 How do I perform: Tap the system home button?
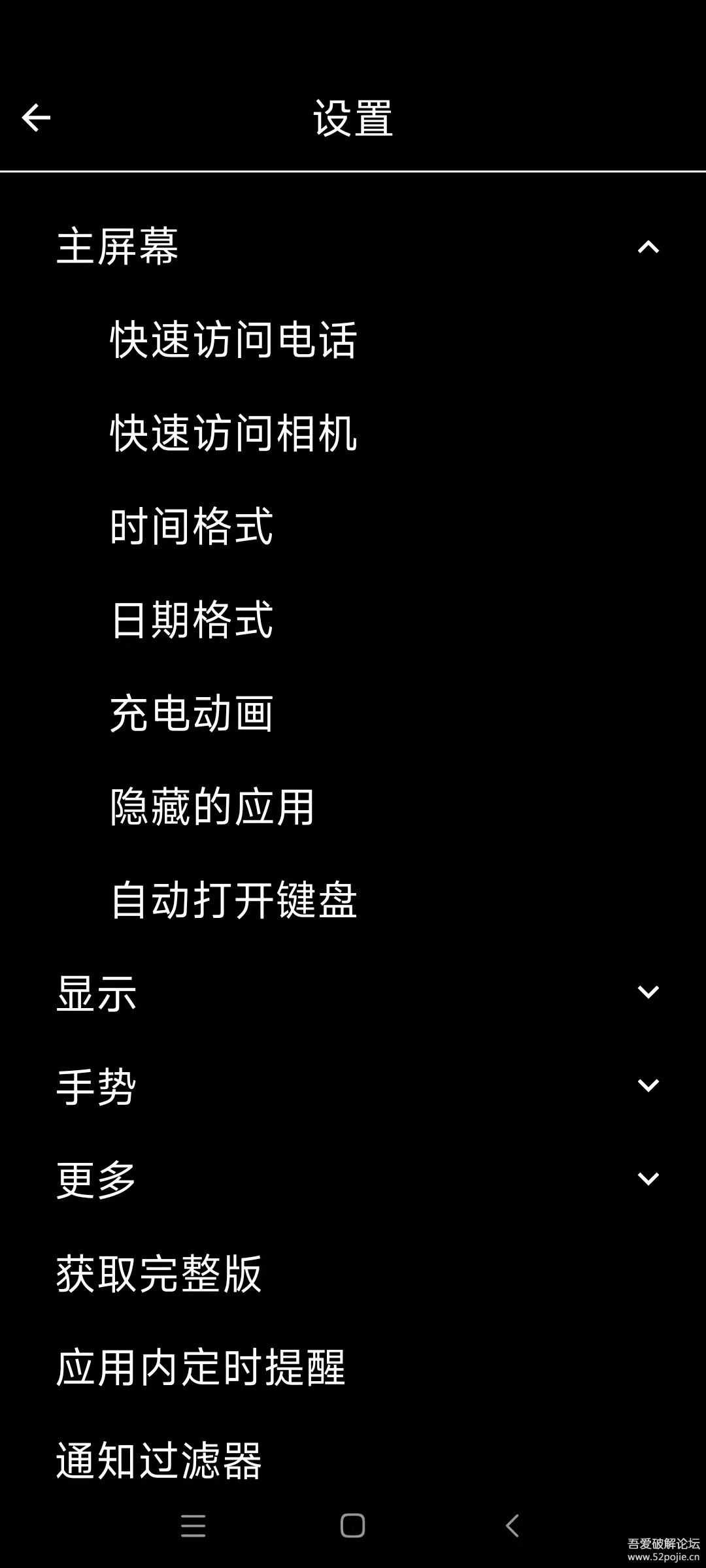[352, 1526]
